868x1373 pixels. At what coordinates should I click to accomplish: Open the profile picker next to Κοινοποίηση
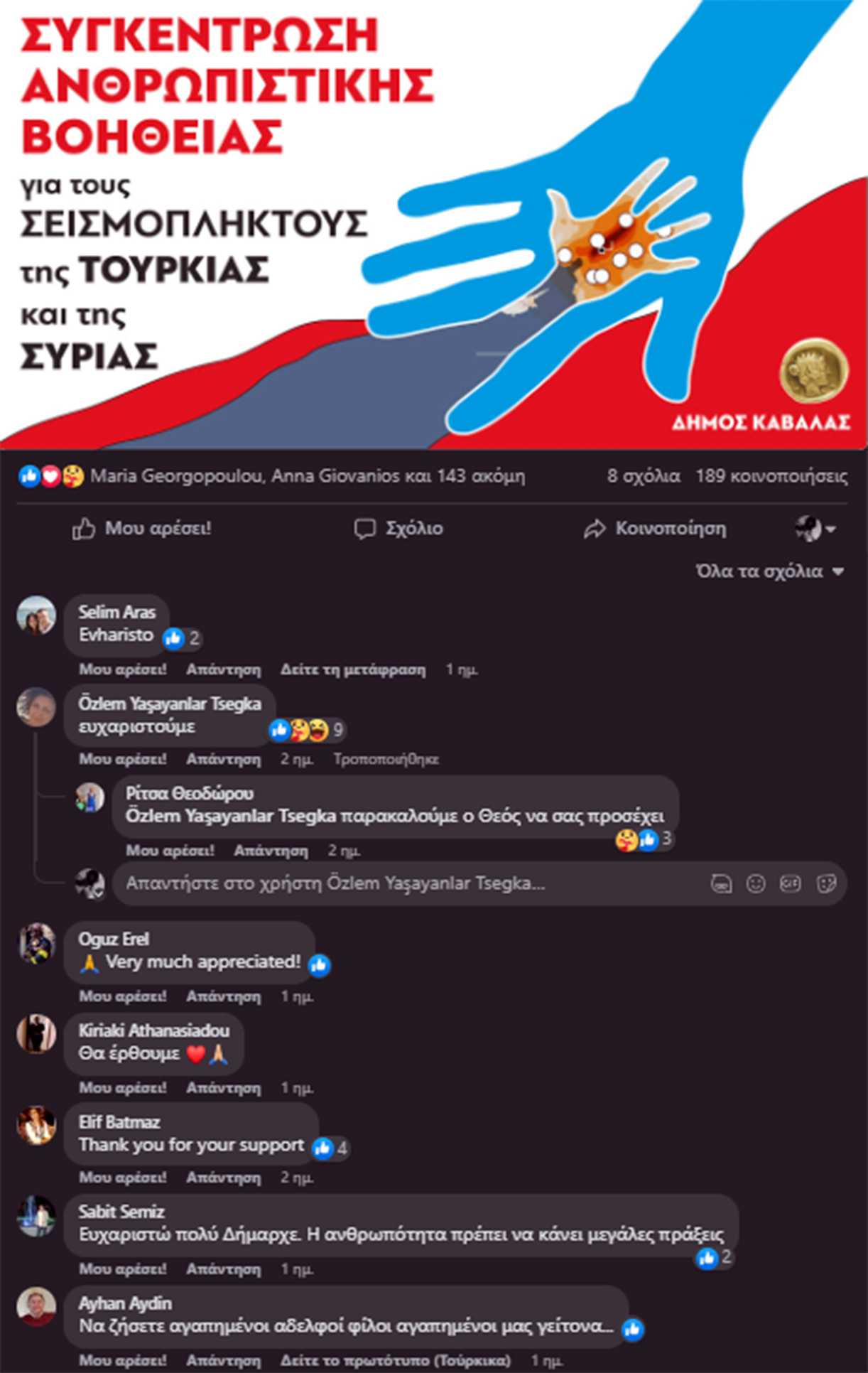[815, 529]
